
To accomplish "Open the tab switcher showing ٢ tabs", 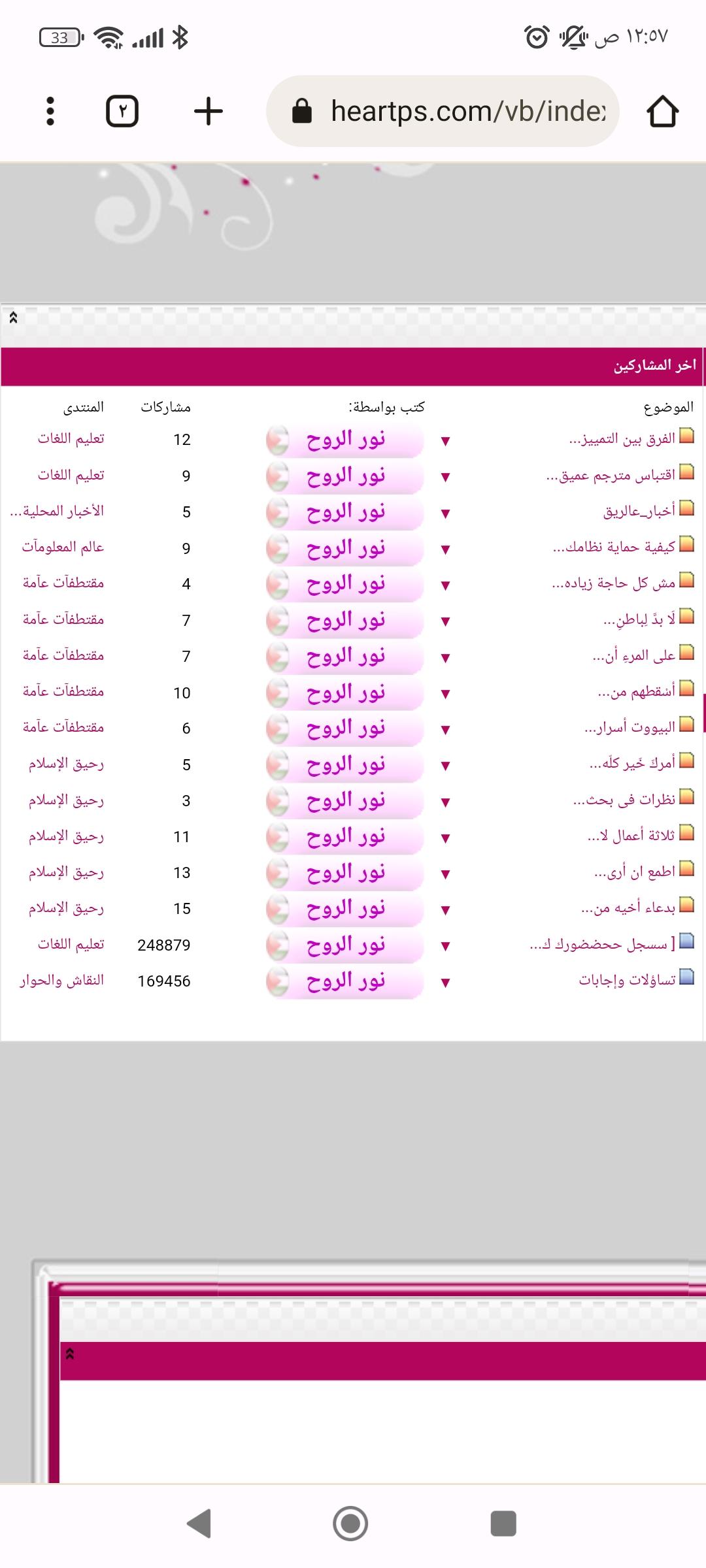I will (122, 111).
